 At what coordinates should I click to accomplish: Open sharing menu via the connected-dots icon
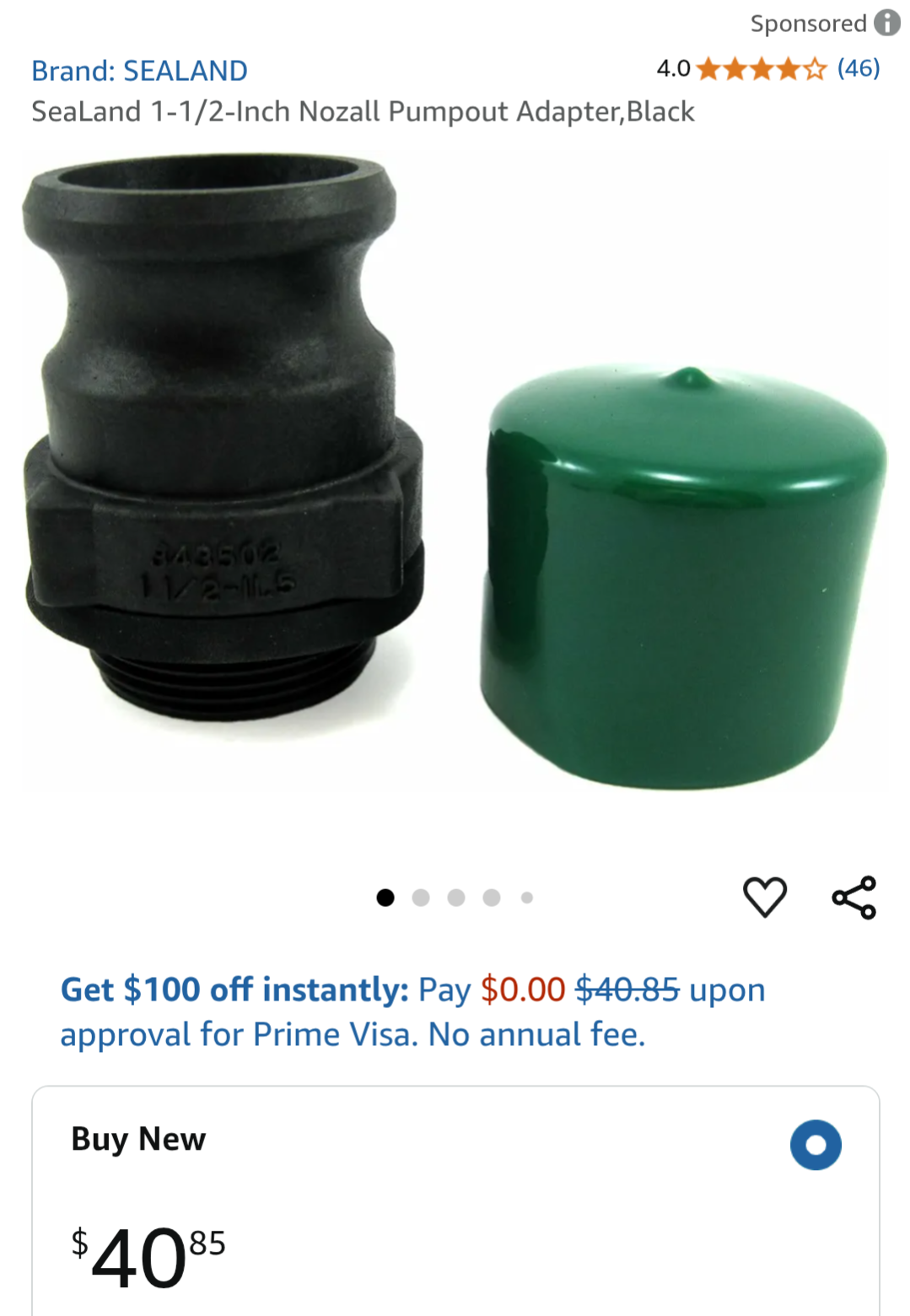tap(854, 898)
